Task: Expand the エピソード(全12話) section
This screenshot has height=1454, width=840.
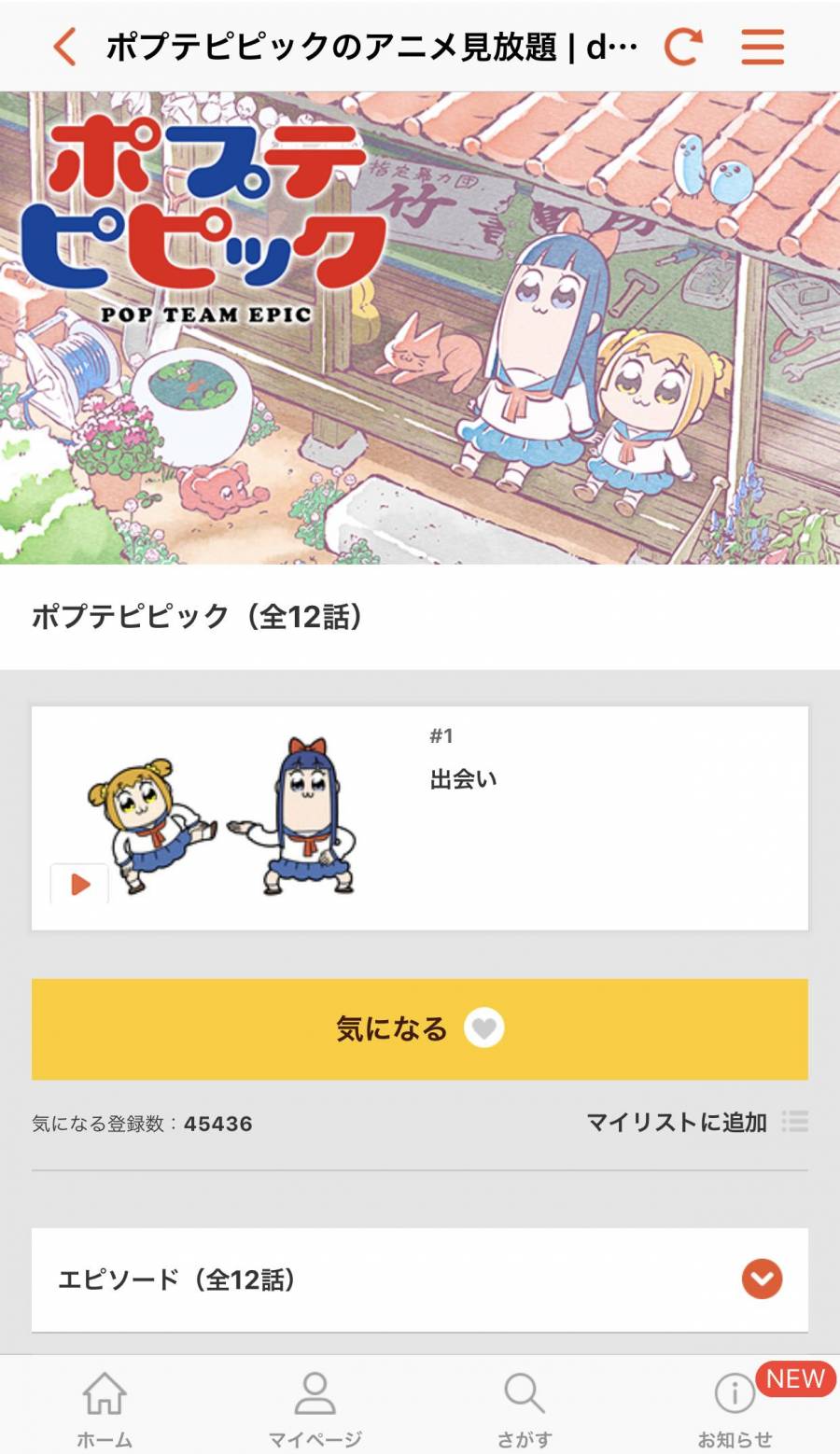Action: (x=762, y=1279)
